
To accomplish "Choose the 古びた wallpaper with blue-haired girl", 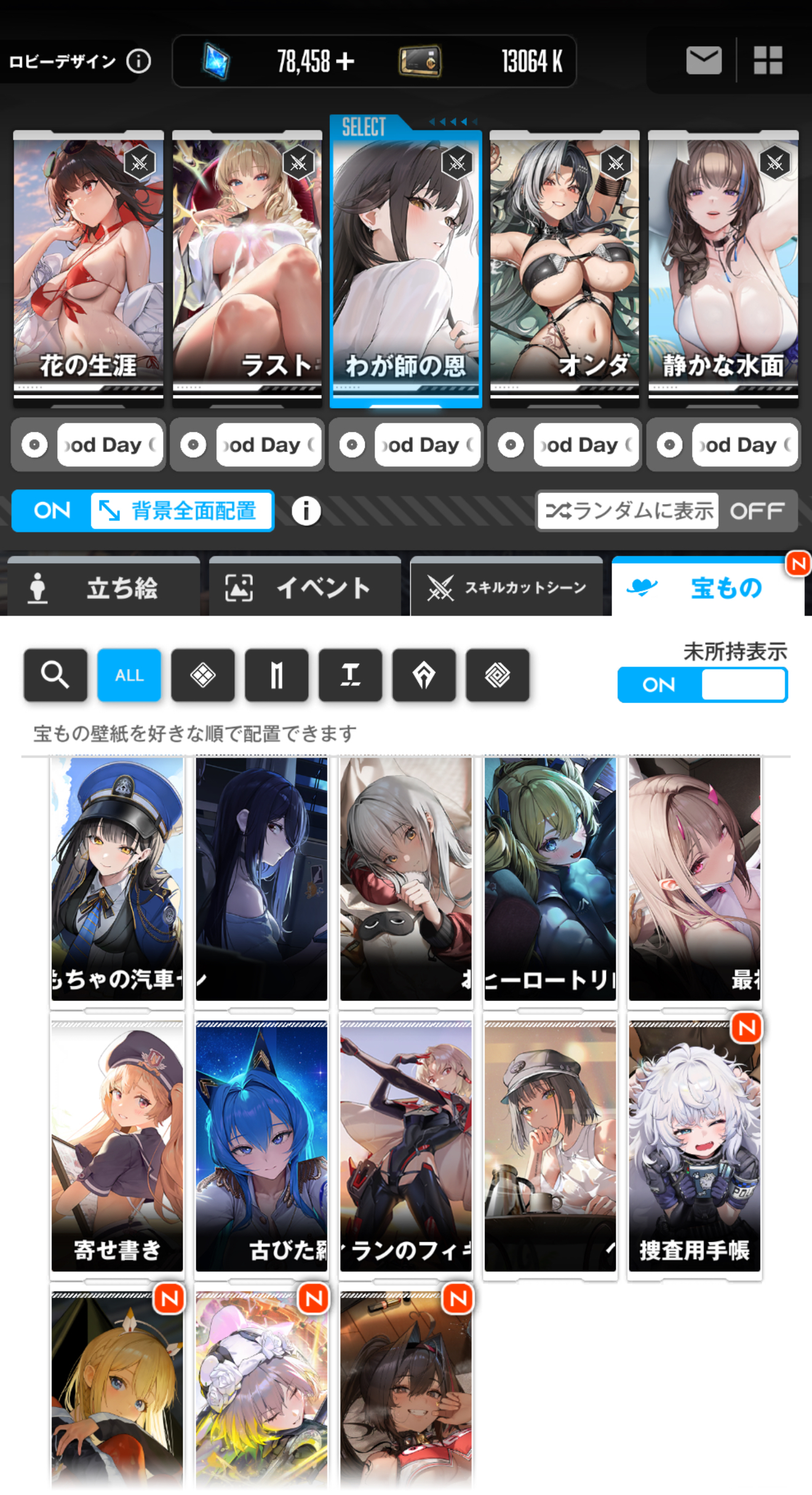I will [261, 1145].
